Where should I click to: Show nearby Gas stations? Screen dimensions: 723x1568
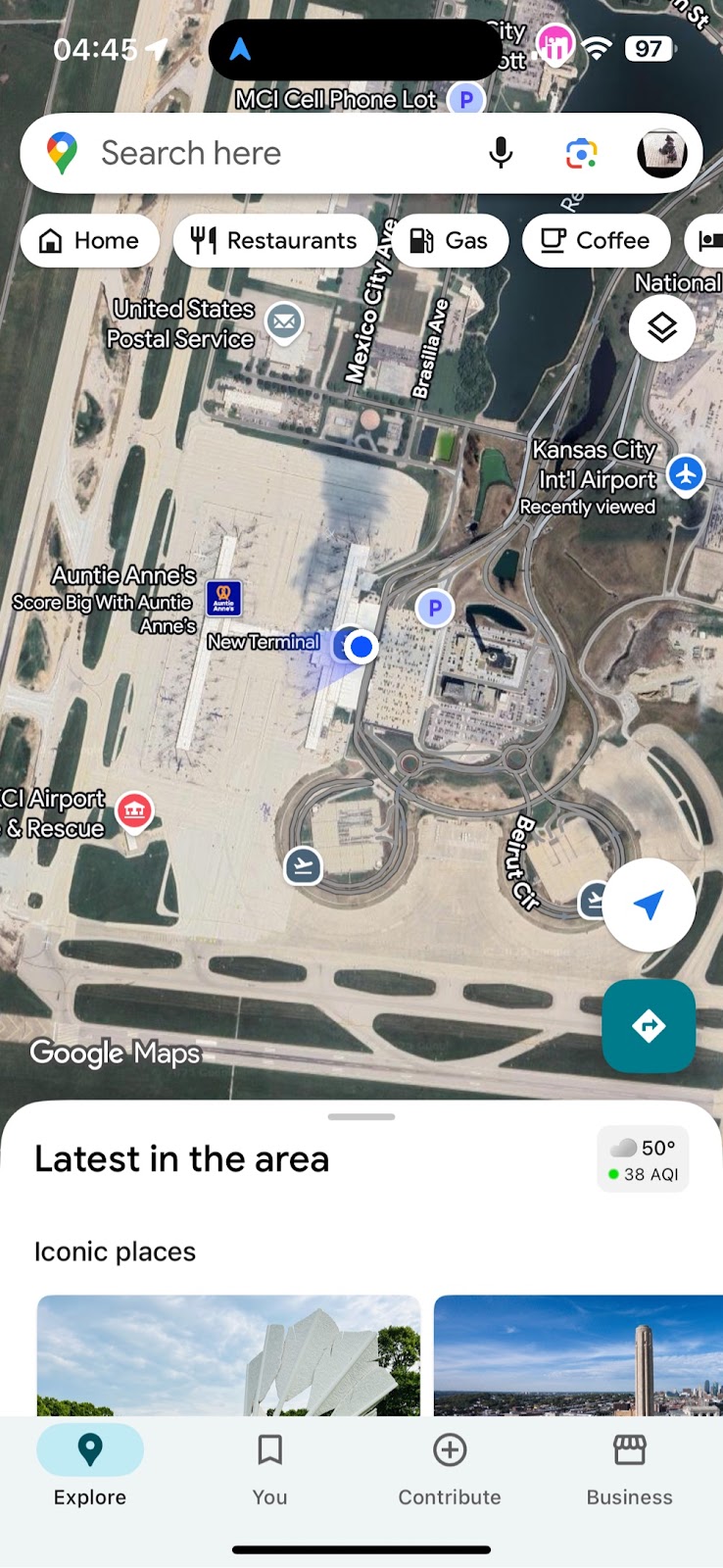pos(450,240)
